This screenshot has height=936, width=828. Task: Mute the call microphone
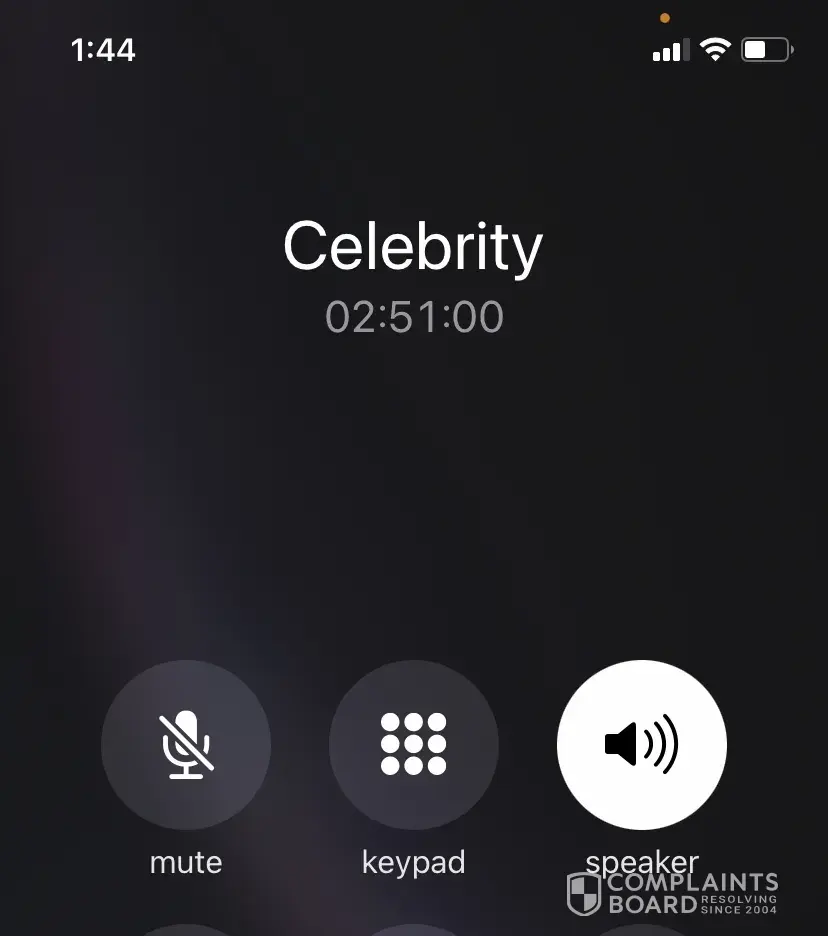[x=186, y=745]
